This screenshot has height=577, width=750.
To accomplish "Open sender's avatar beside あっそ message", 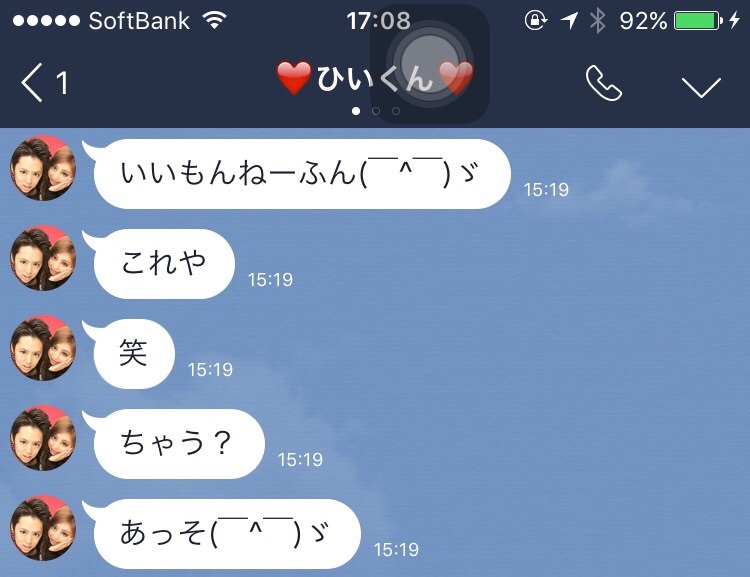I will point(43,529).
